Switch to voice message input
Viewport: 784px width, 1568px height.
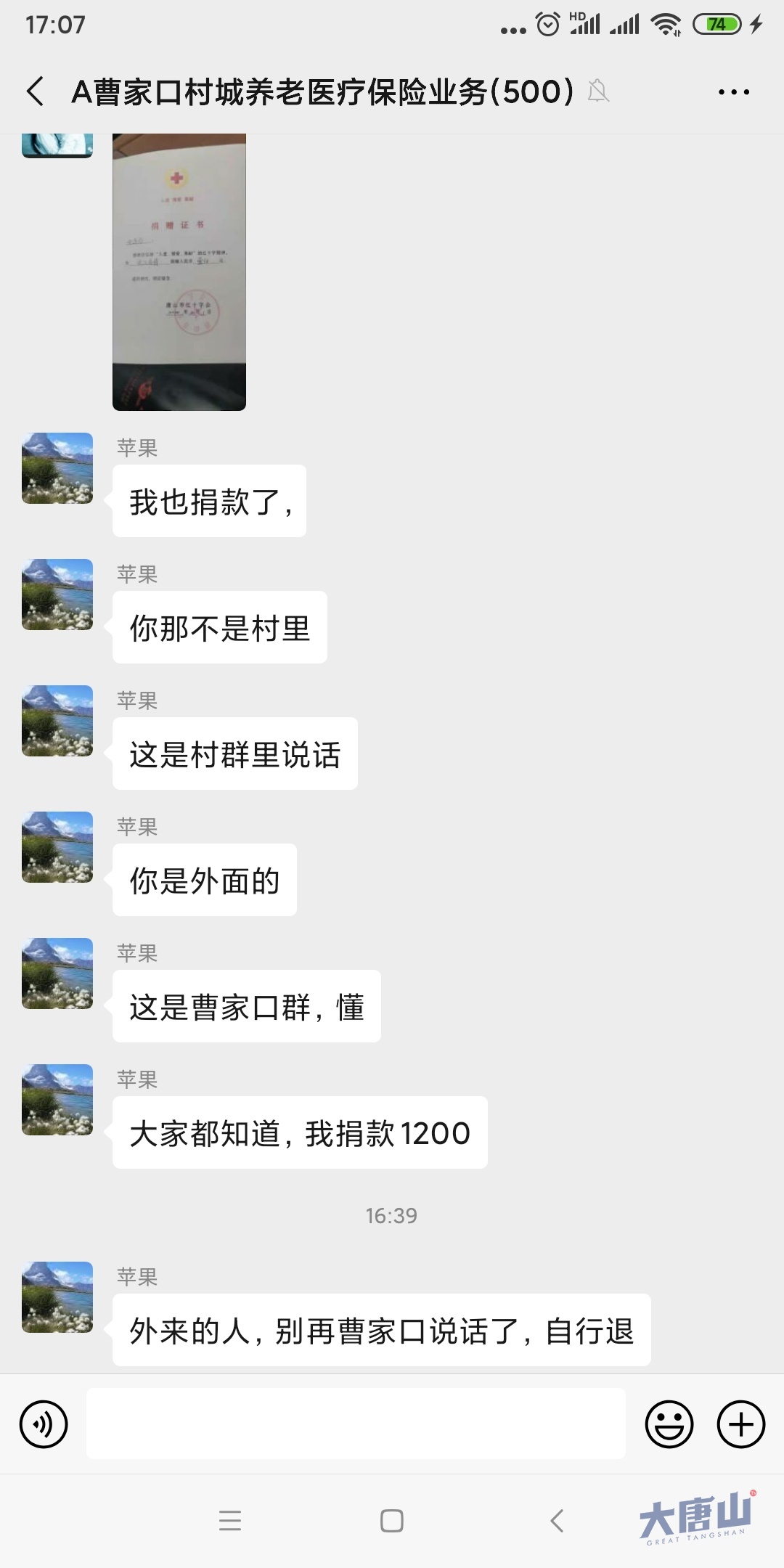coord(44,1424)
